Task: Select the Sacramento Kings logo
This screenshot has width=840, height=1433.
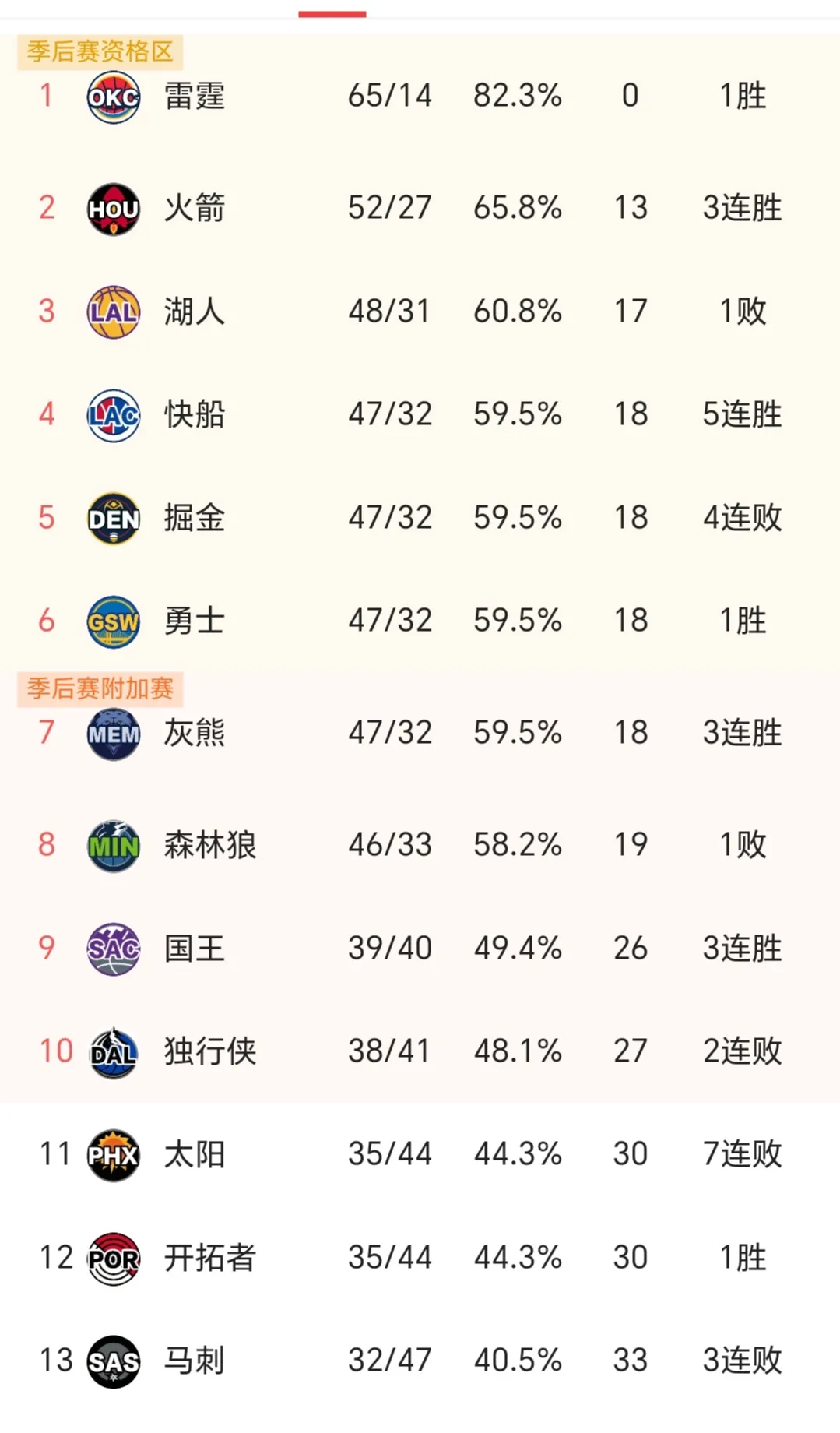Action: tap(113, 948)
